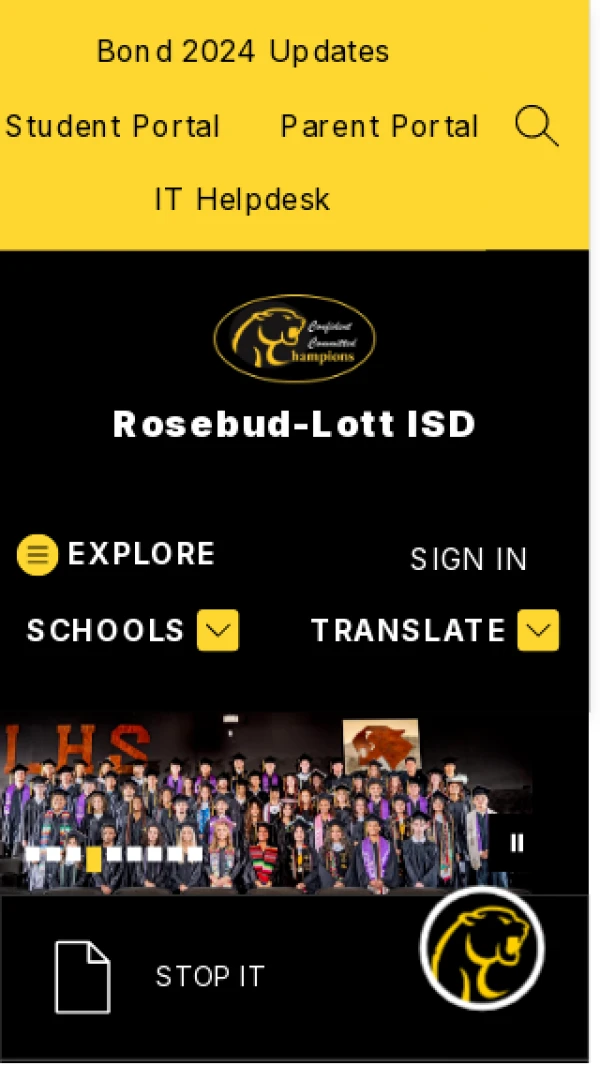Image resolution: width=600 pixels, height=1065 pixels.
Task: Pause the photo slideshow
Action: (x=516, y=843)
